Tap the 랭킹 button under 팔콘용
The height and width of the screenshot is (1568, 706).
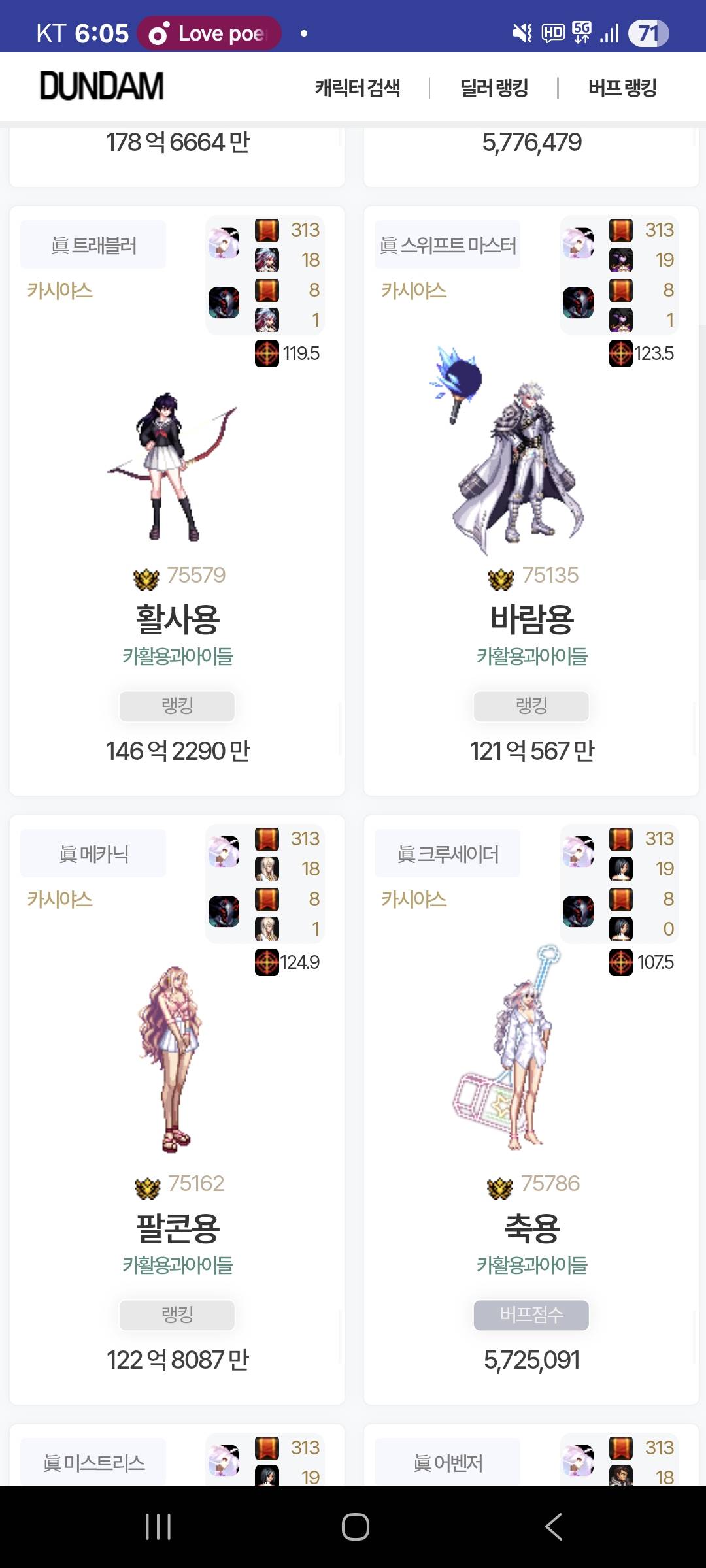point(177,1315)
